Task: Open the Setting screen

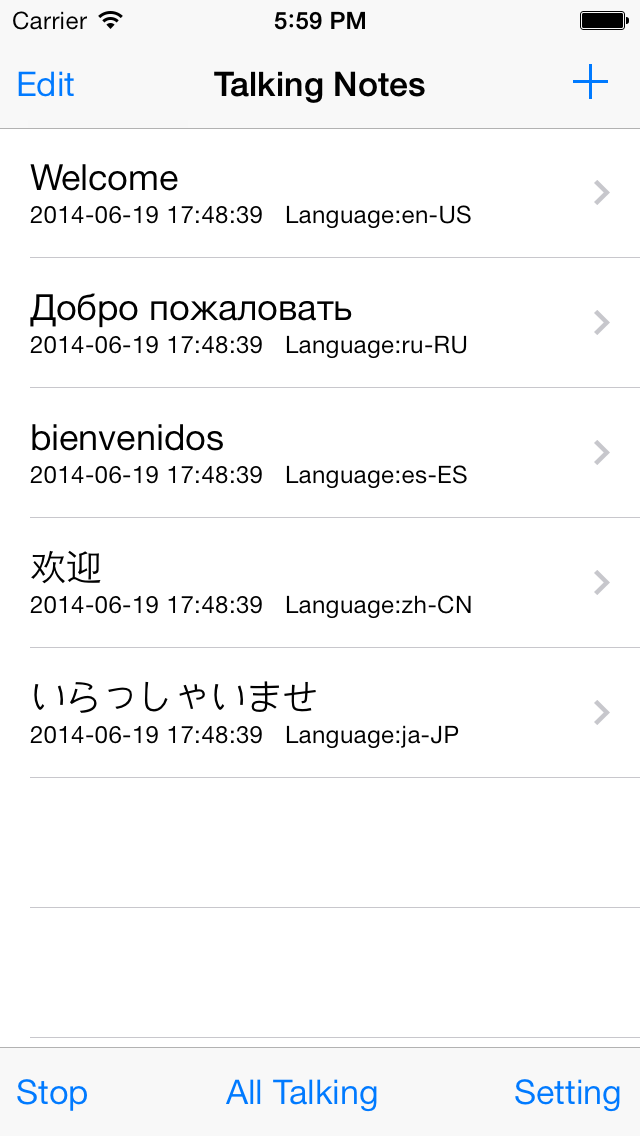Action: [x=567, y=1092]
